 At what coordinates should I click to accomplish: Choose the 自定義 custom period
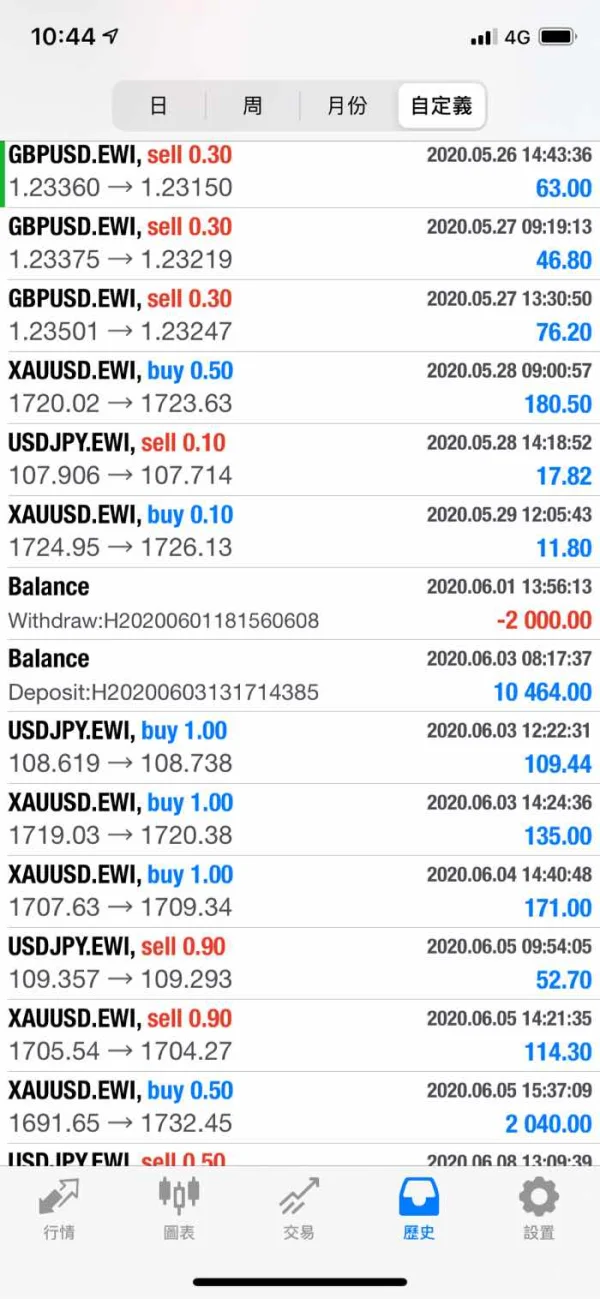(441, 106)
